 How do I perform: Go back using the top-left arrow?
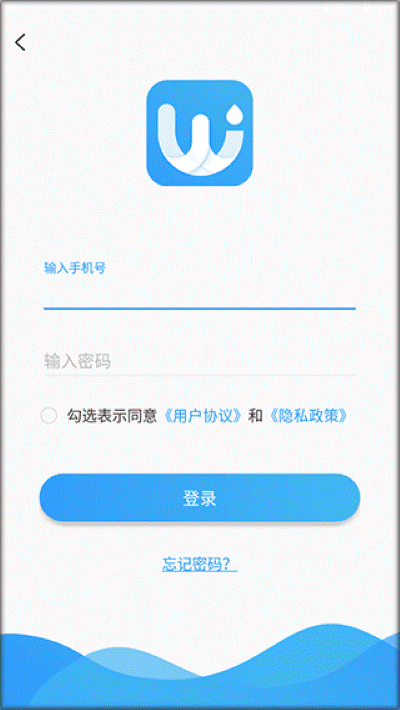[x=20, y=42]
